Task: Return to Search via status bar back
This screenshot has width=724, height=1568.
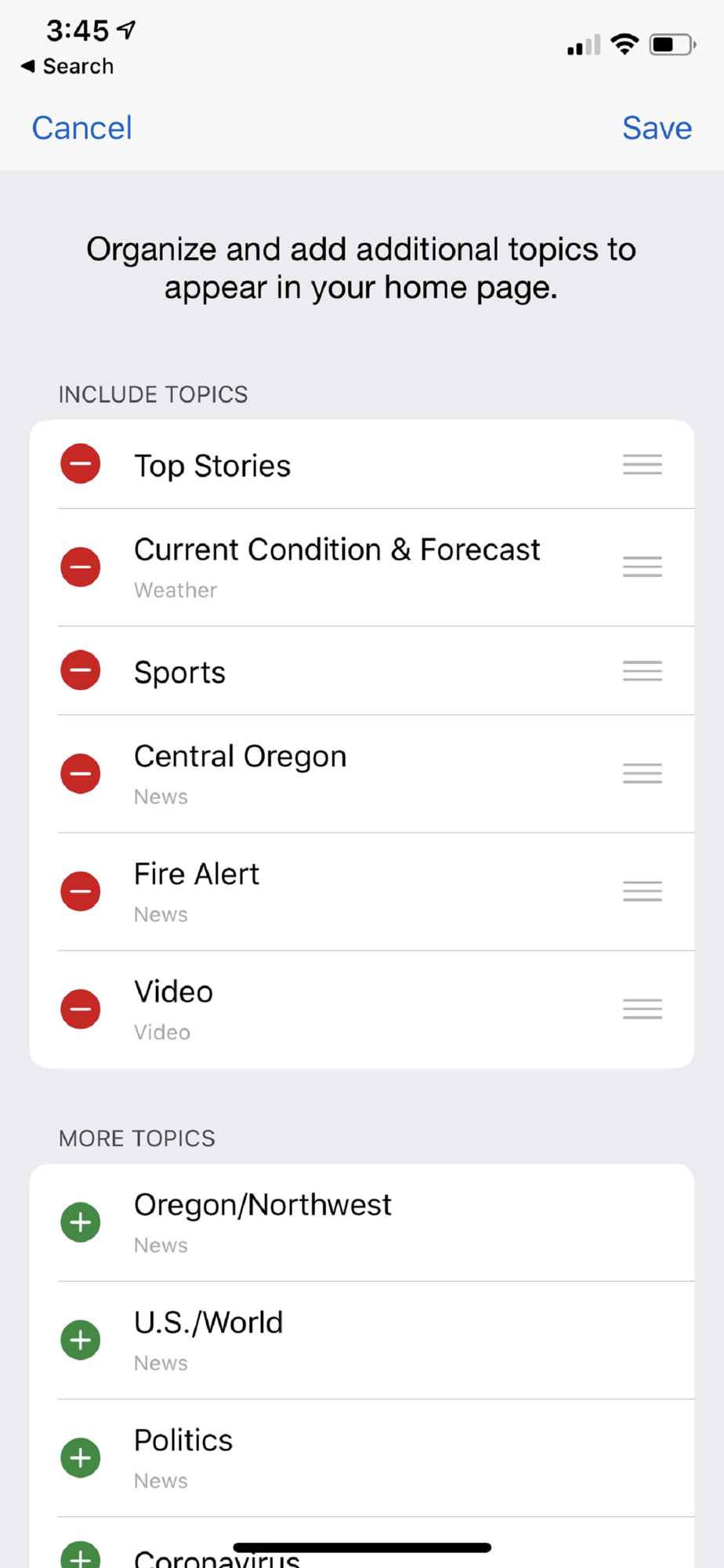Action: [67, 67]
